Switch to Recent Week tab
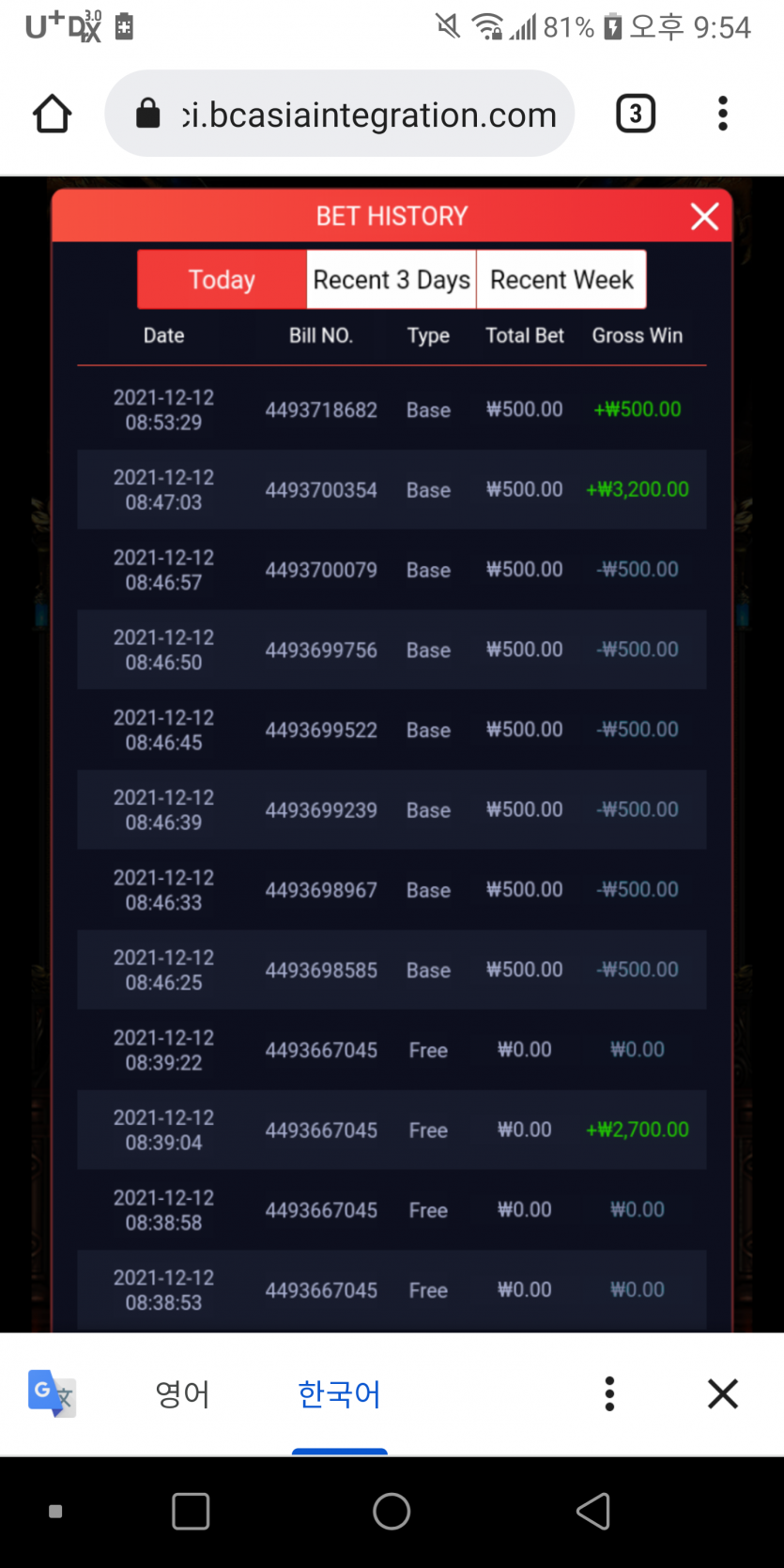This screenshot has width=784, height=1568. coord(561,279)
